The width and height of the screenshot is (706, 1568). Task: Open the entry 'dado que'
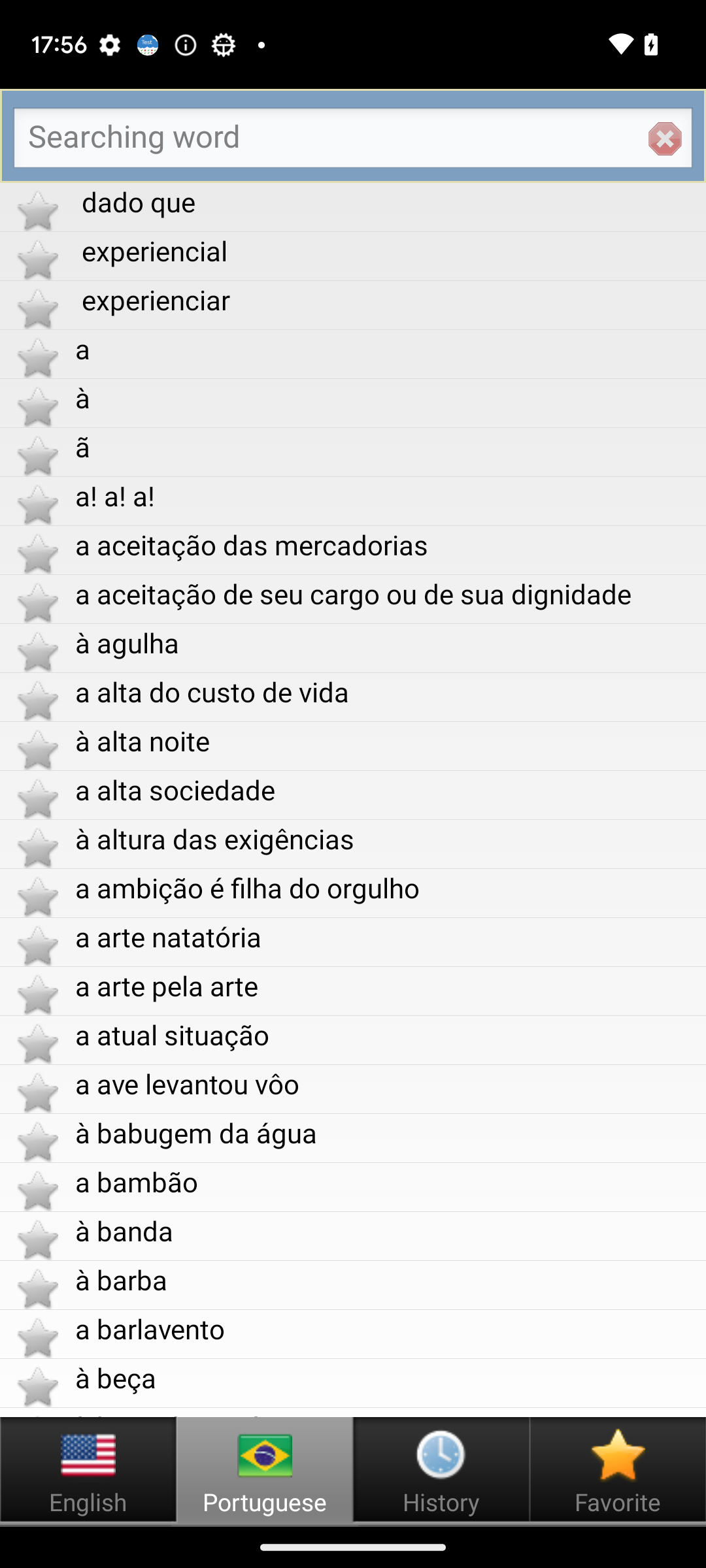[353, 207]
